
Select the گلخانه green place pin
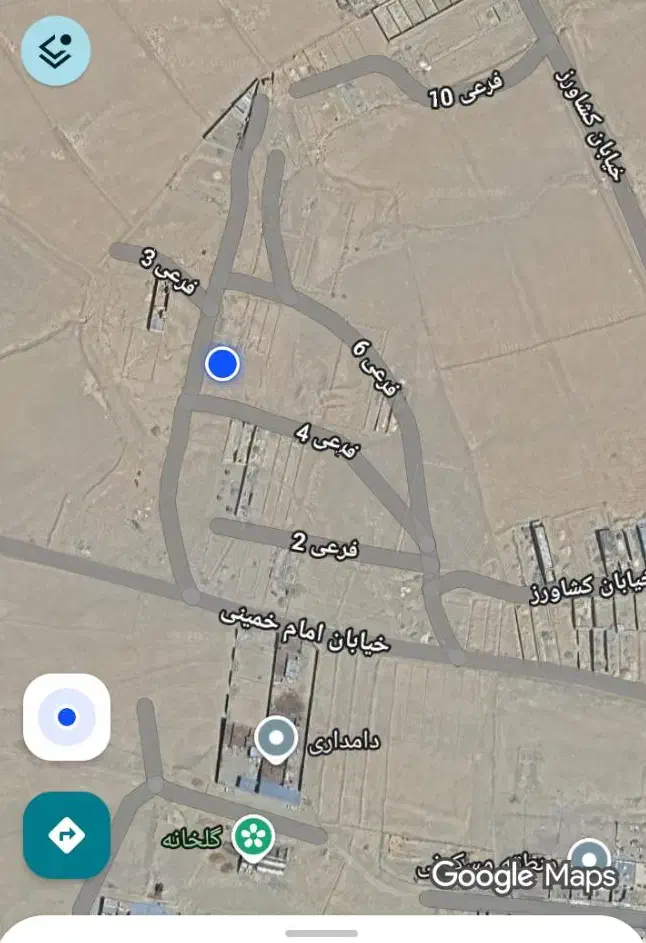click(253, 835)
